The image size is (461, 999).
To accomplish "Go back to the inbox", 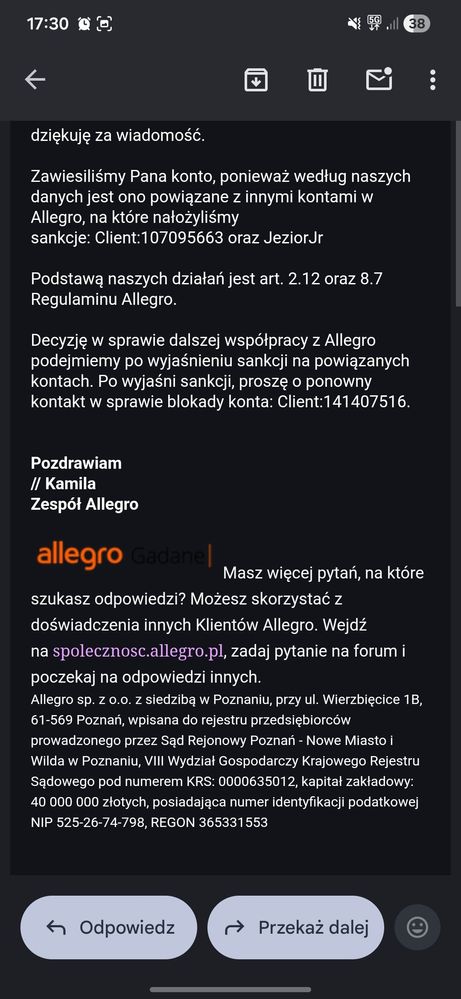I will 35,80.
